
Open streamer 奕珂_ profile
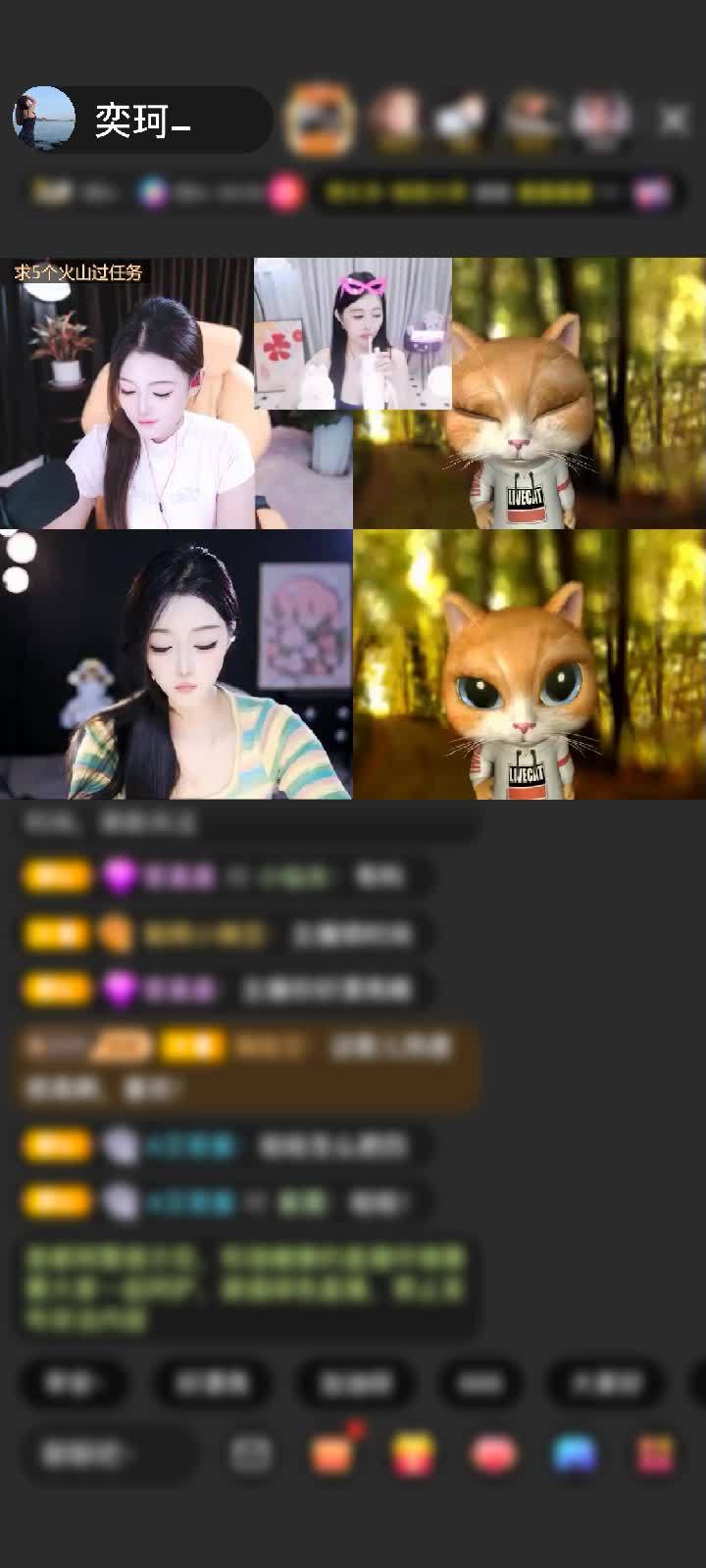pyautogui.click(x=137, y=121)
